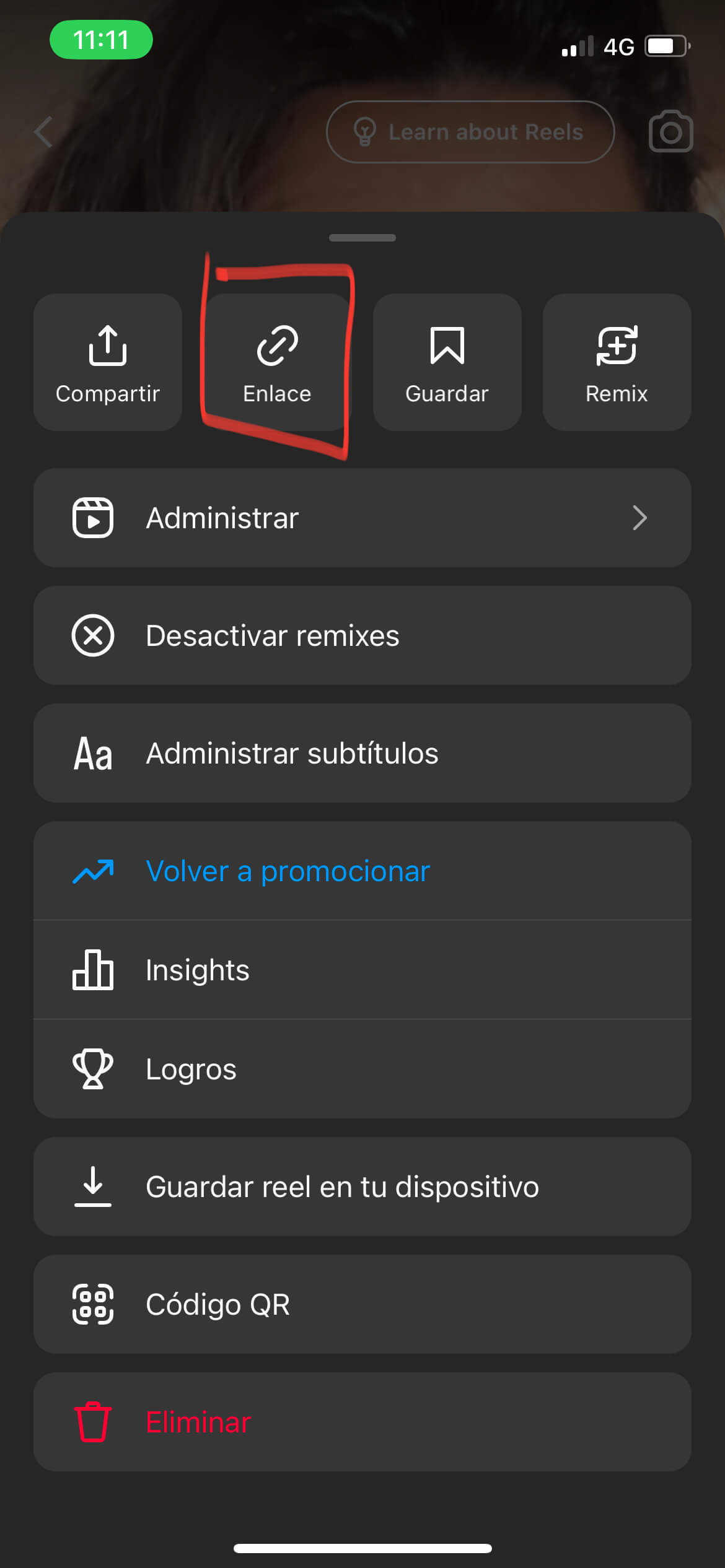Tap Guardar reel en tu dispositivo
This screenshot has width=725, height=1568.
362,1187
